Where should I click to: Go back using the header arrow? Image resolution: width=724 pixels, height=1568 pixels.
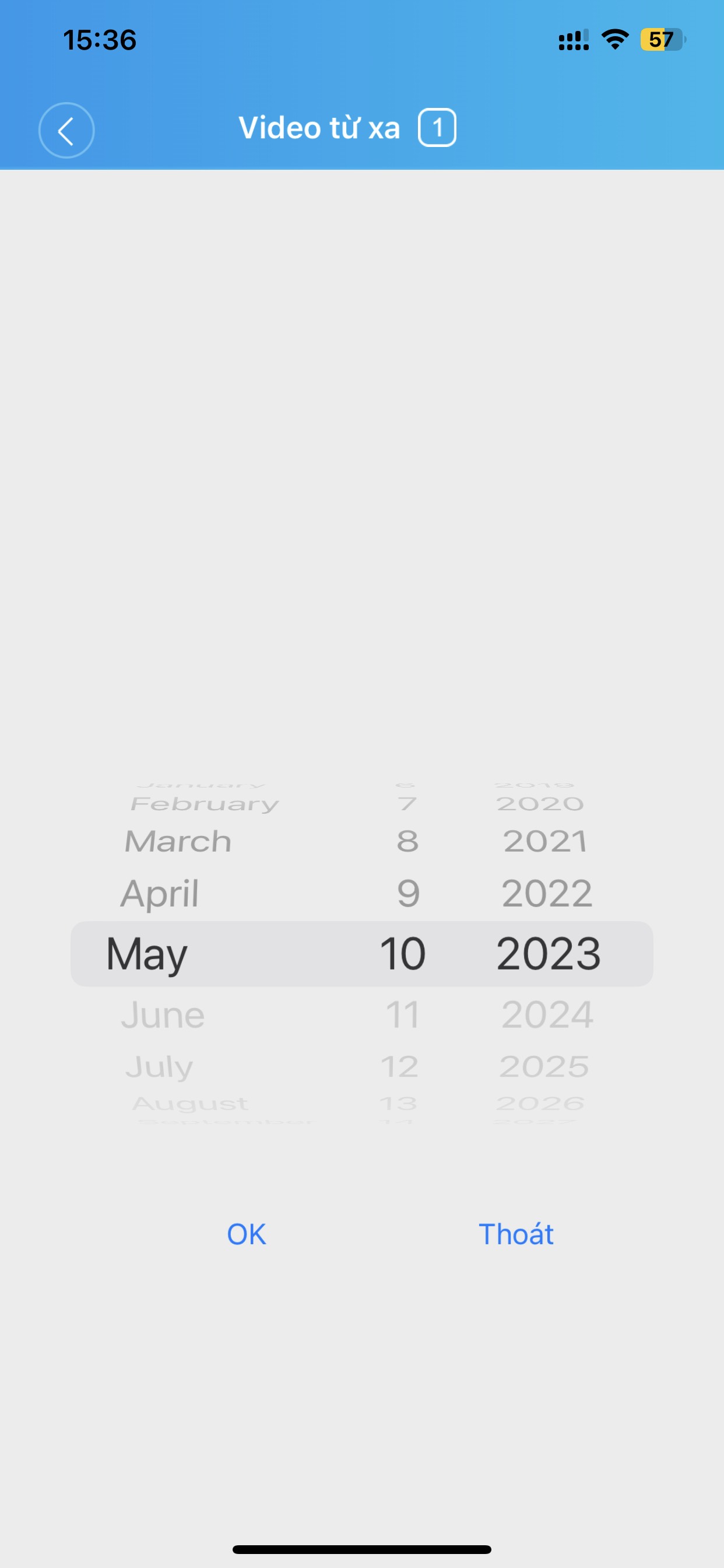click(66, 130)
